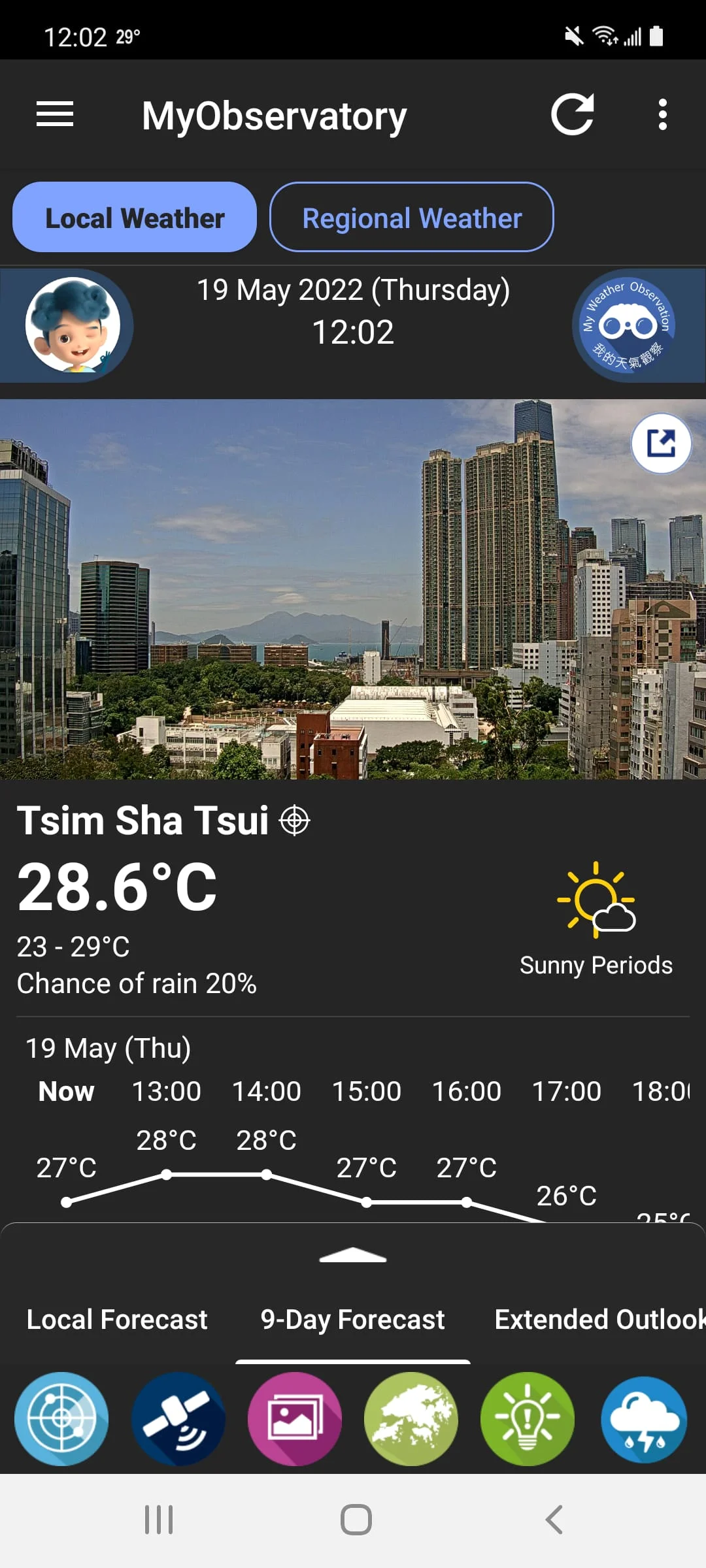Select the 9-Day Forecast tab
The height and width of the screenshot is (1568, 706).
352,1320
